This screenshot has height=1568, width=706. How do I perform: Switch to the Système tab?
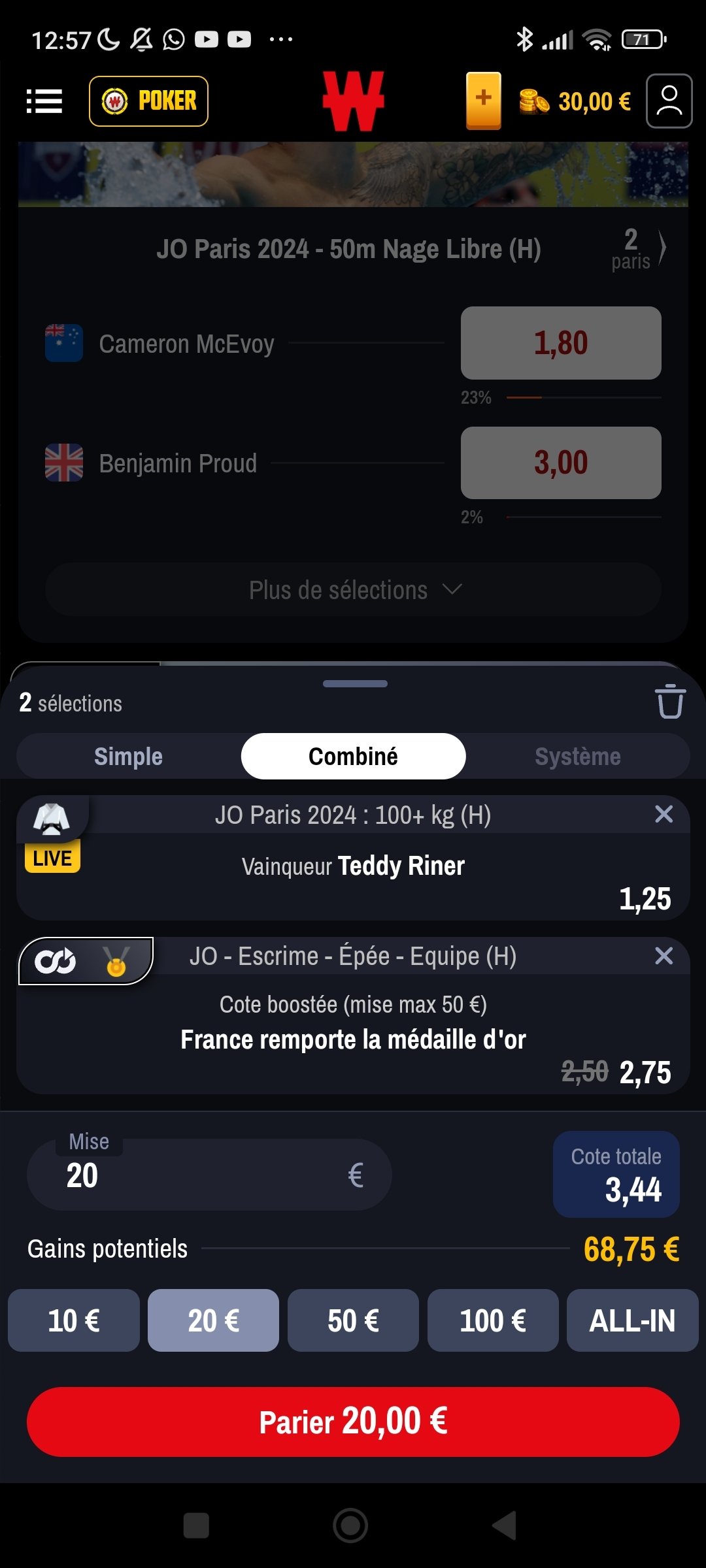click(x=578, y=756)
